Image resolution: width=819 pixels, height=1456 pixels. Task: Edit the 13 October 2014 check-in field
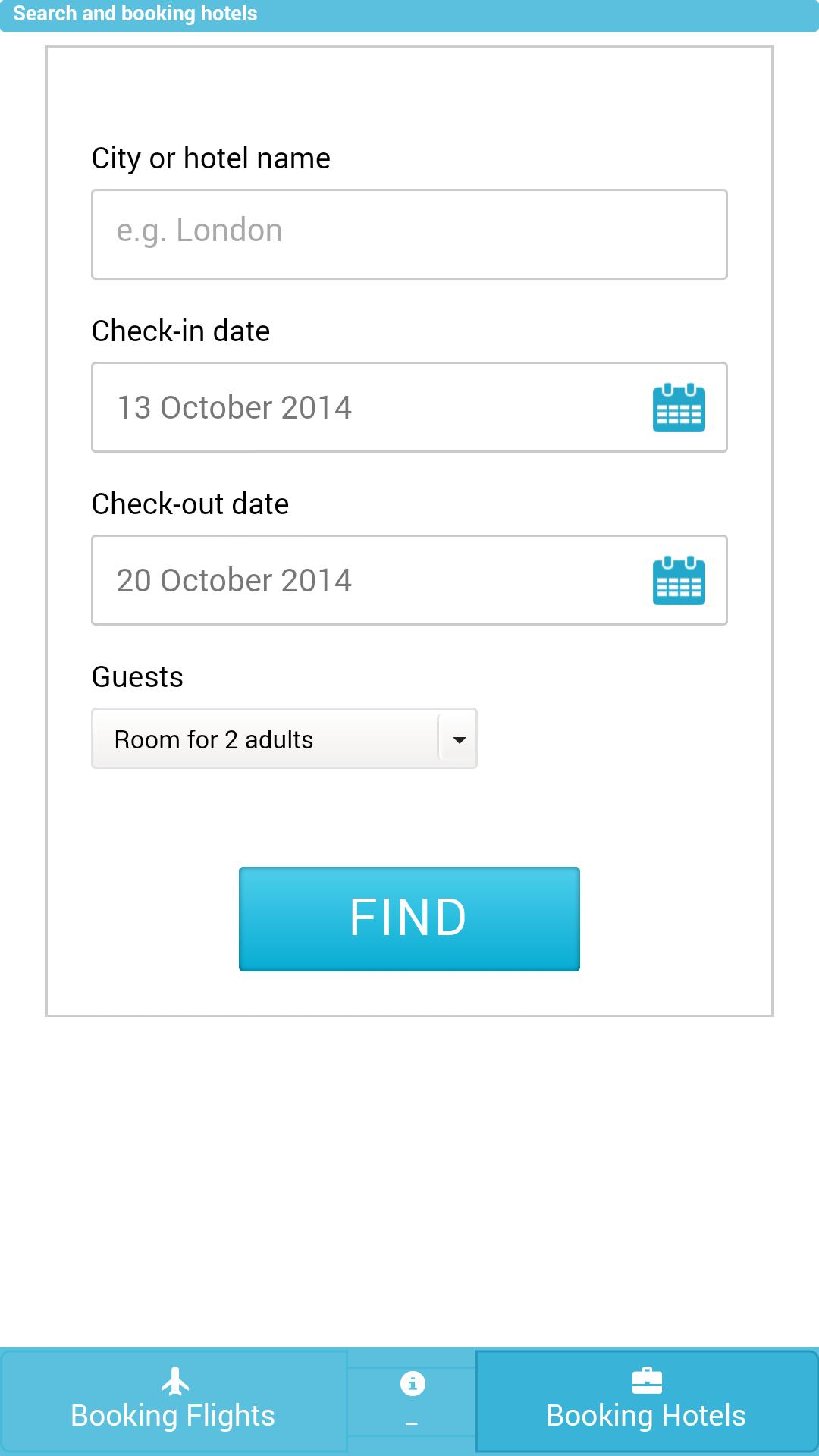[x=364, y=407]
